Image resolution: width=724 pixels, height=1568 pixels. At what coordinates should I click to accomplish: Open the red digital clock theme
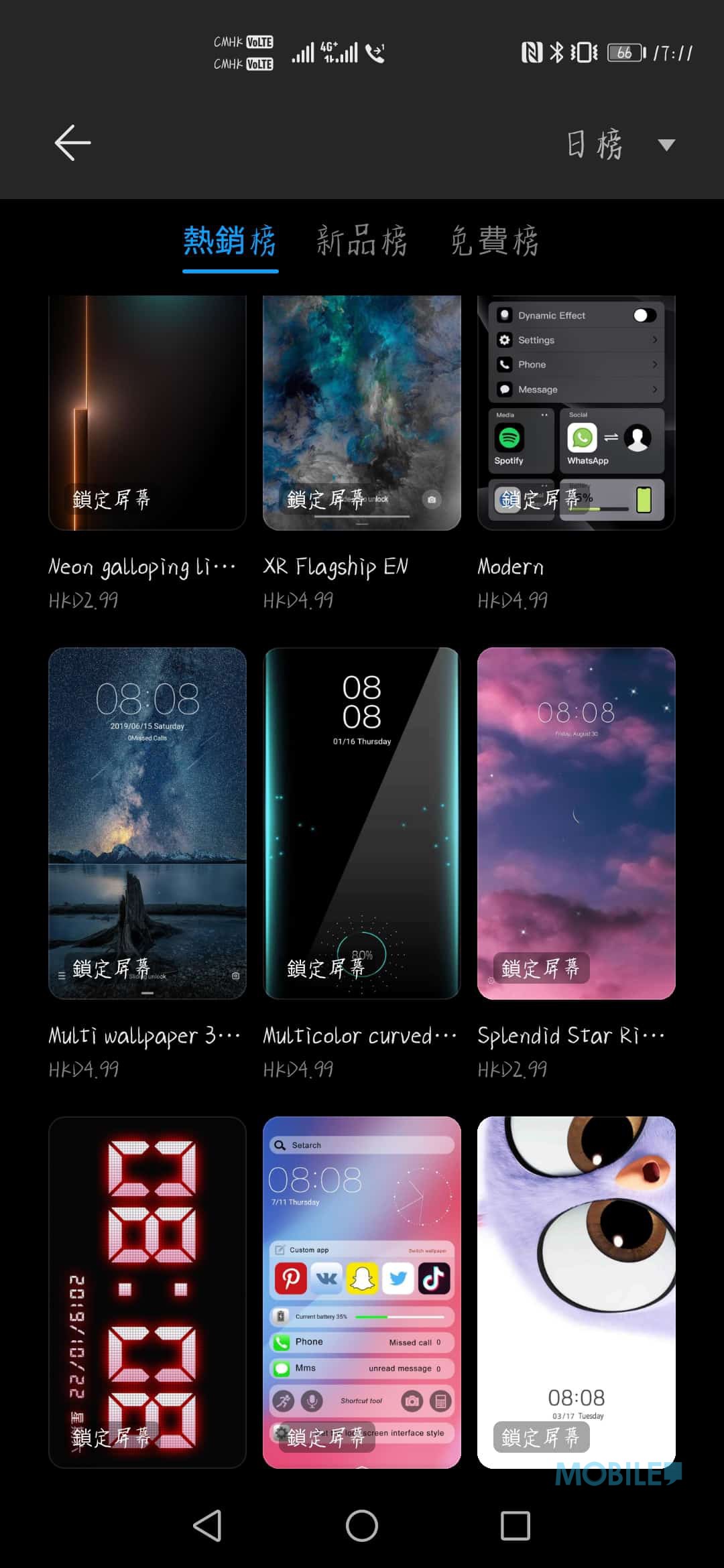pyautogui.click(x=147, y=1292)
